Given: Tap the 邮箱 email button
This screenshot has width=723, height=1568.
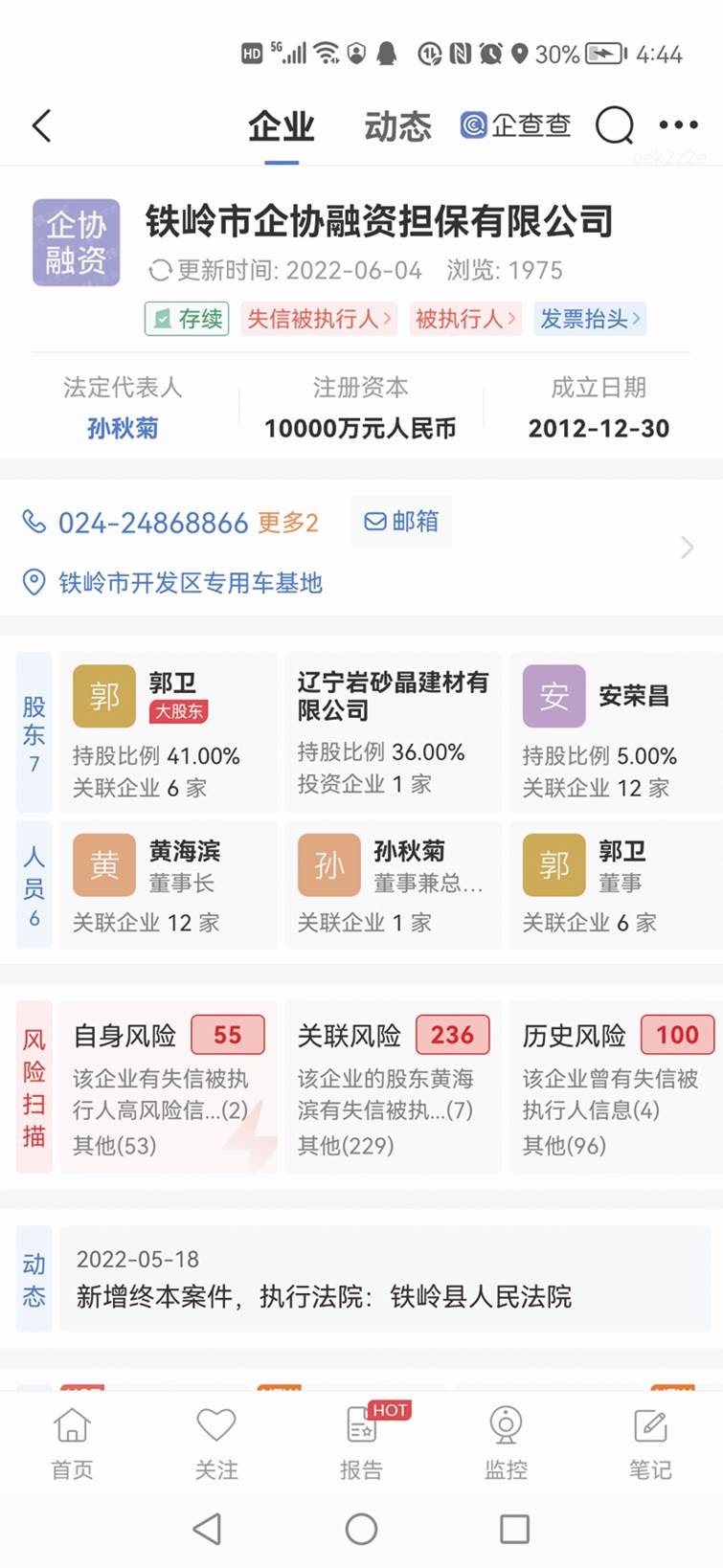Looking at the screenshot, I should 401,521.
